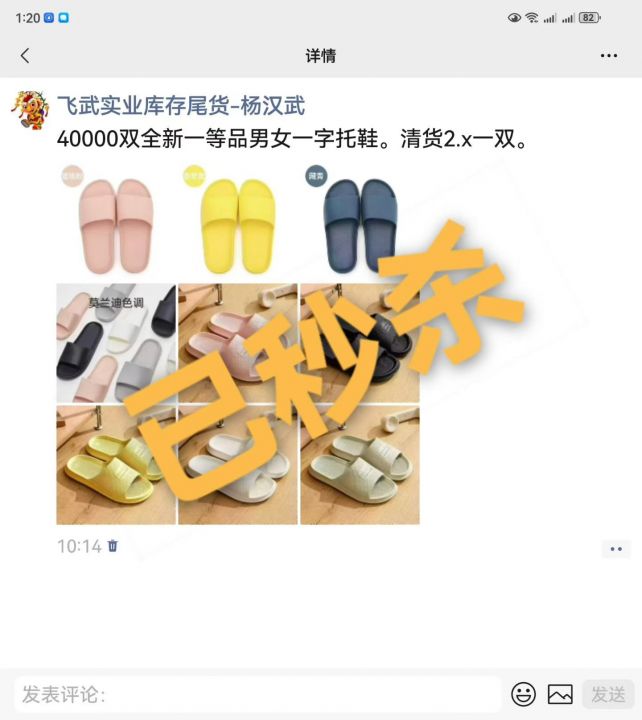Delete this post with the trash icon

coord(113,546)
